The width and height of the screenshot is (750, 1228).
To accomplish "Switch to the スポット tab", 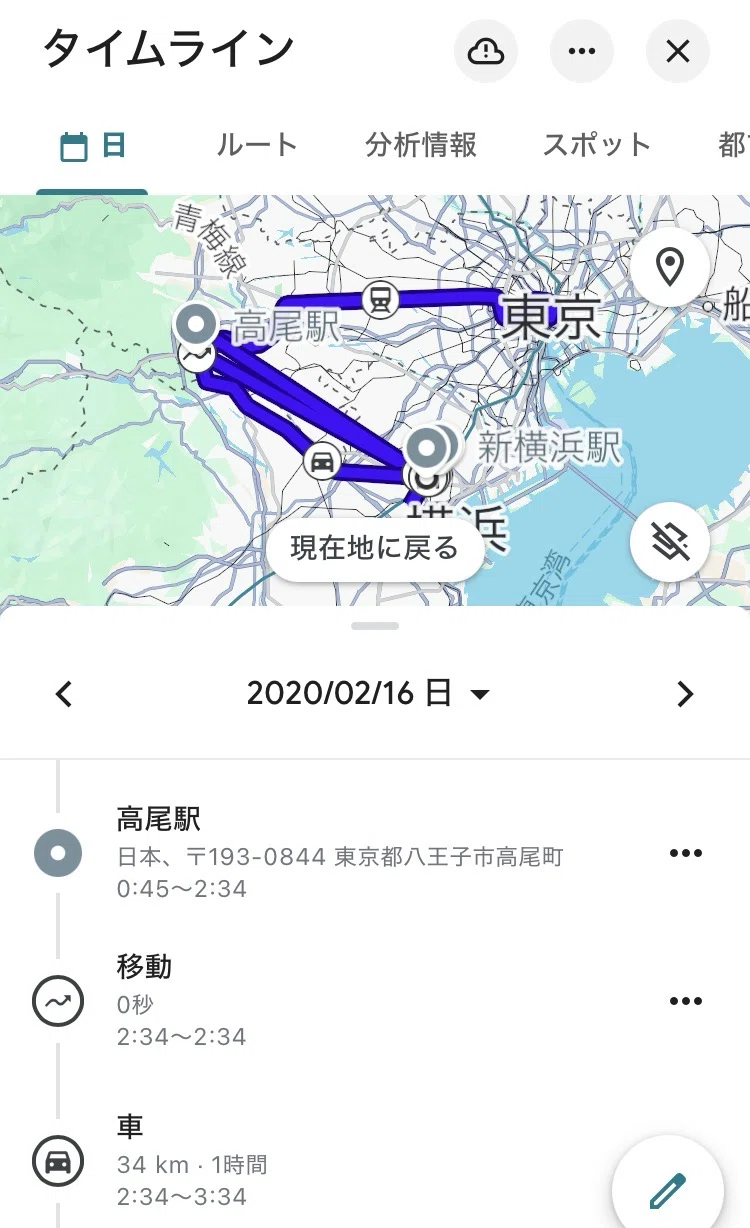I will [x=597, y=145].
